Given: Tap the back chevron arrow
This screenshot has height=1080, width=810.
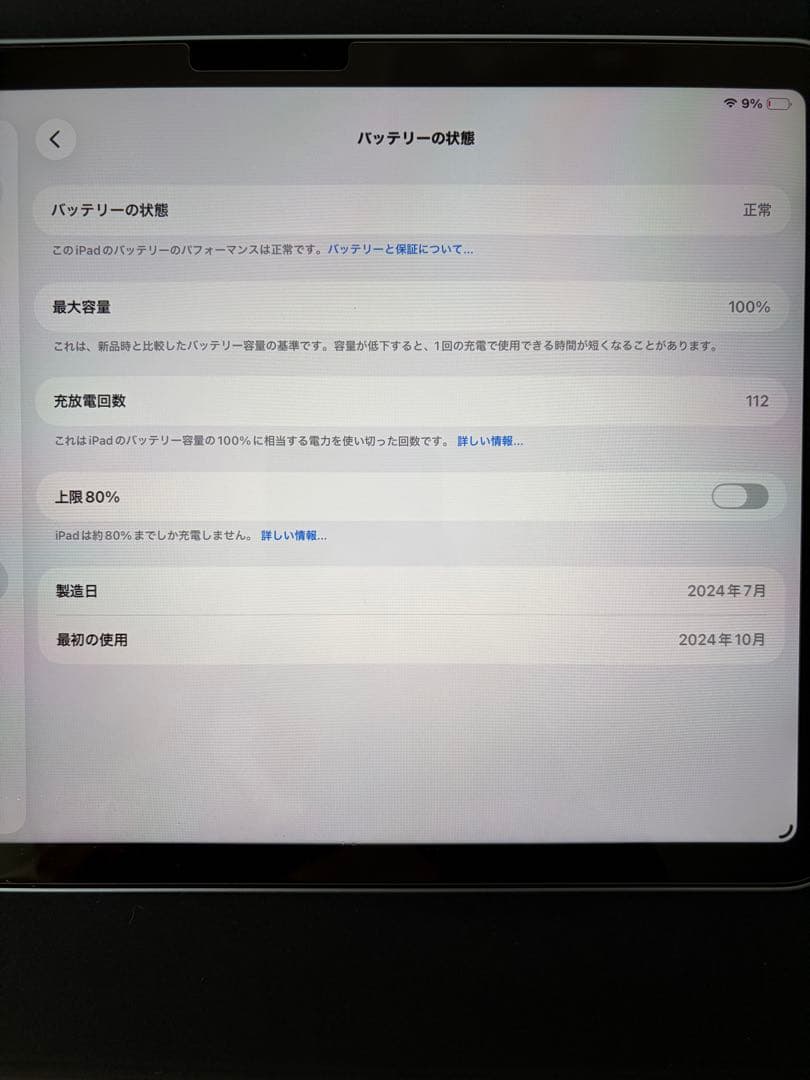Looking at the screenshot, I should [56, 139].
